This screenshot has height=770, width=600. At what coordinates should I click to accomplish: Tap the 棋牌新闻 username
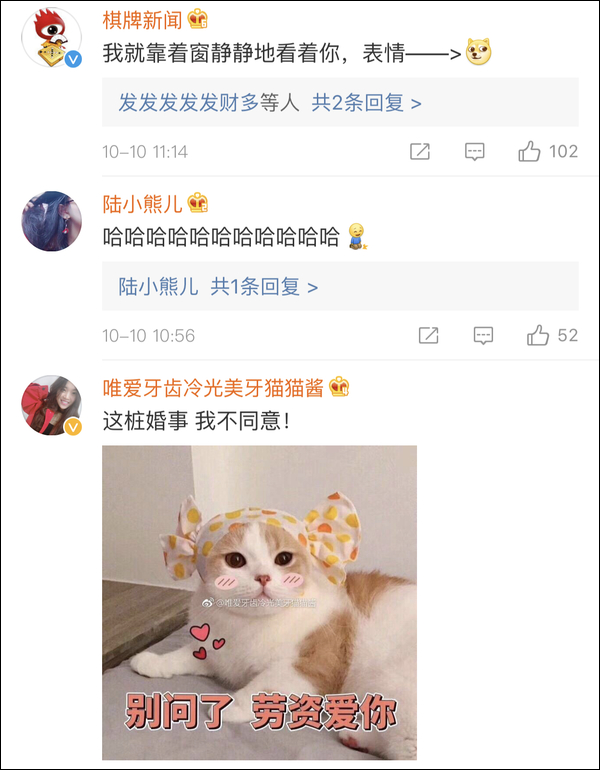click(x=143, y=20)
